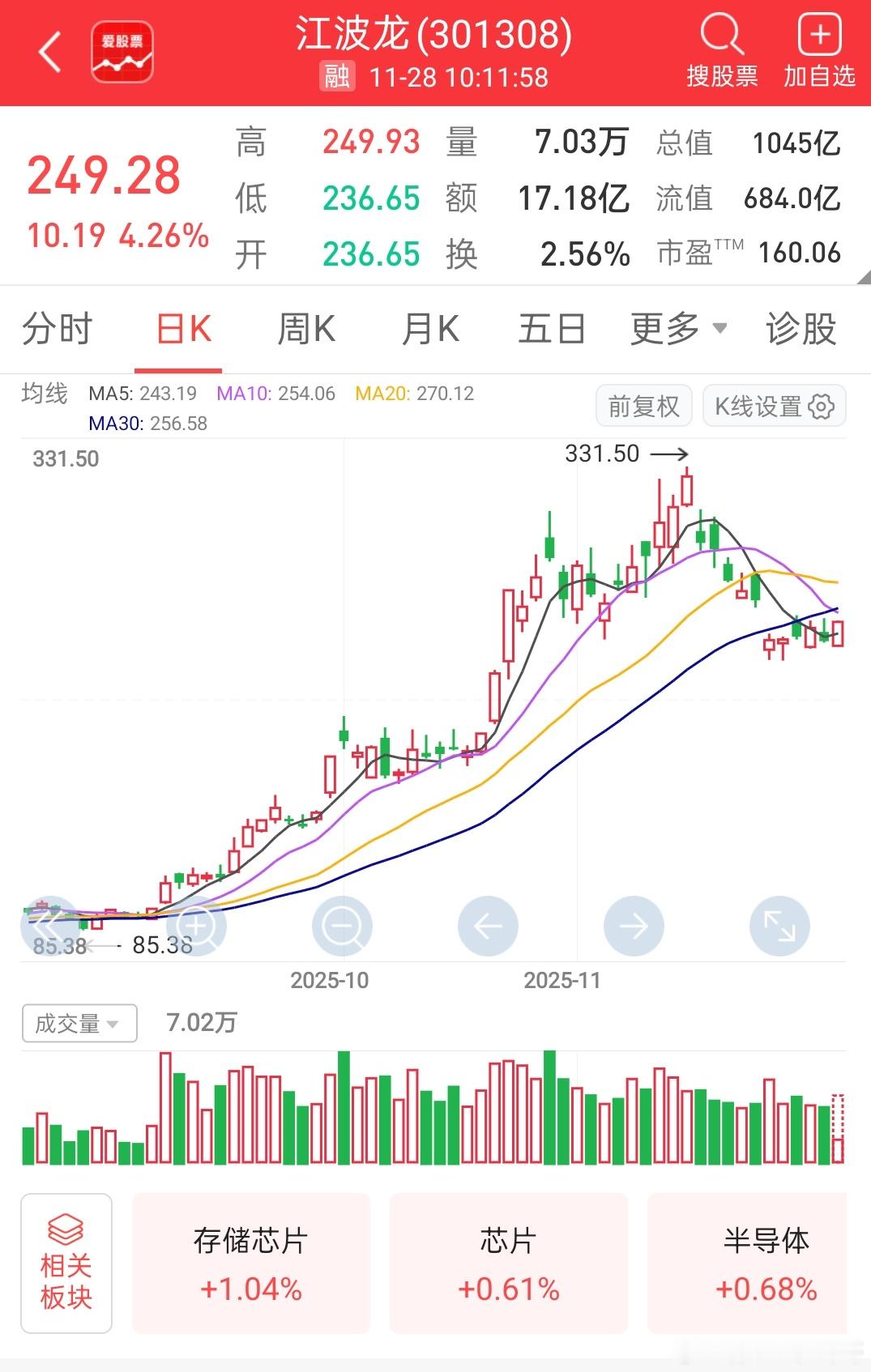Switch to the 分时 chart tab
The width and height of the screenshot is (871, 1372).
pyautogui.click(x=58, y=330)
